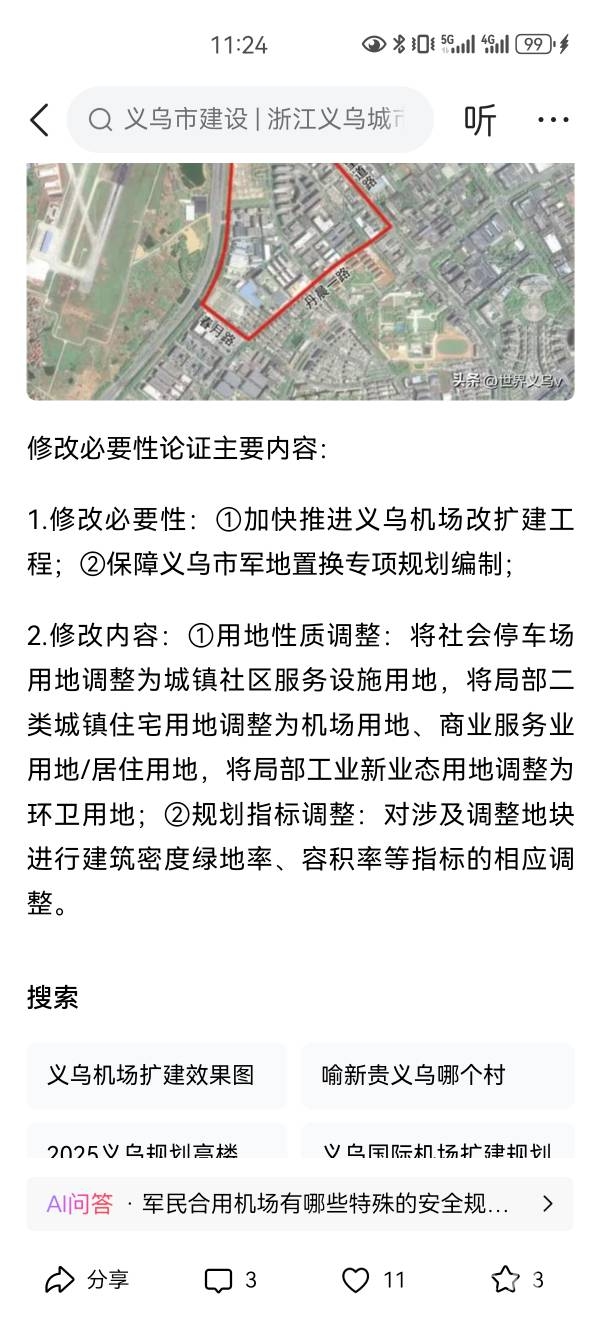Image resolution: width=600 pixels, height=1320 pixels.
Task: Go back using the top-left arrow
Action: 39,120
